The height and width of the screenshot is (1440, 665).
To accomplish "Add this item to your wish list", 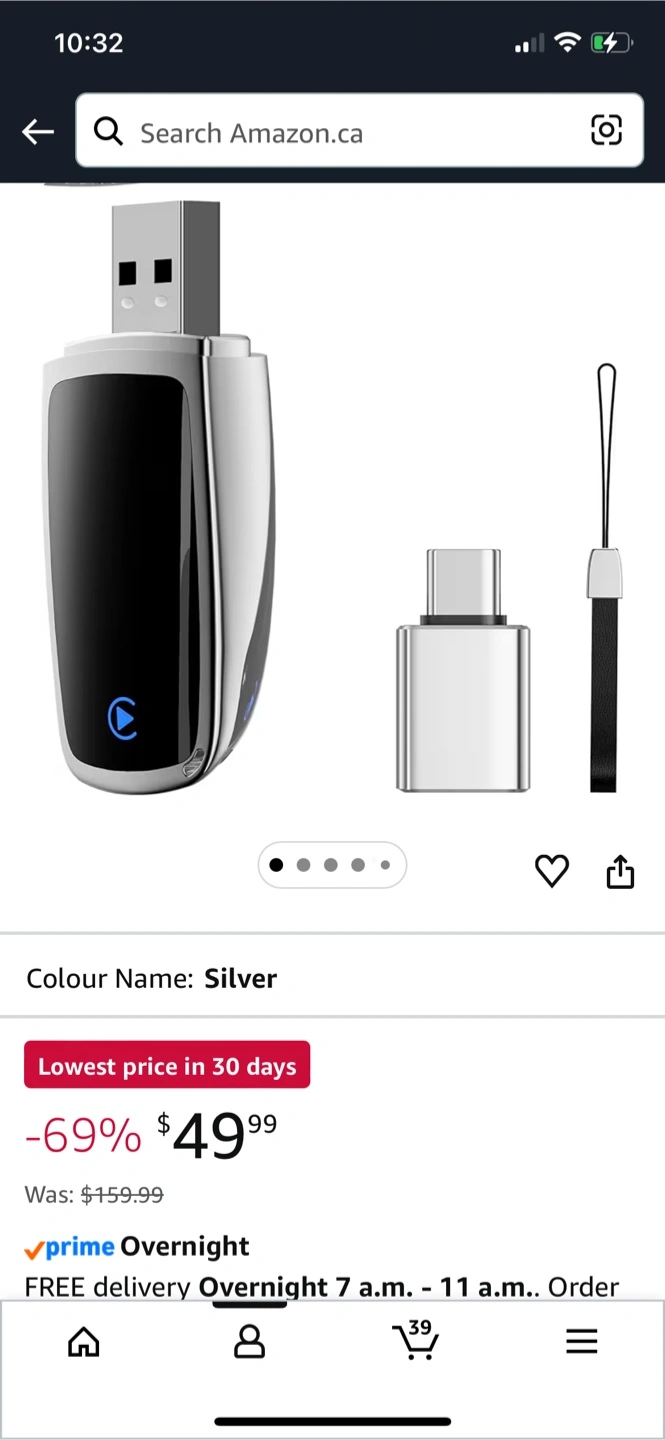I will click(551, 871).
